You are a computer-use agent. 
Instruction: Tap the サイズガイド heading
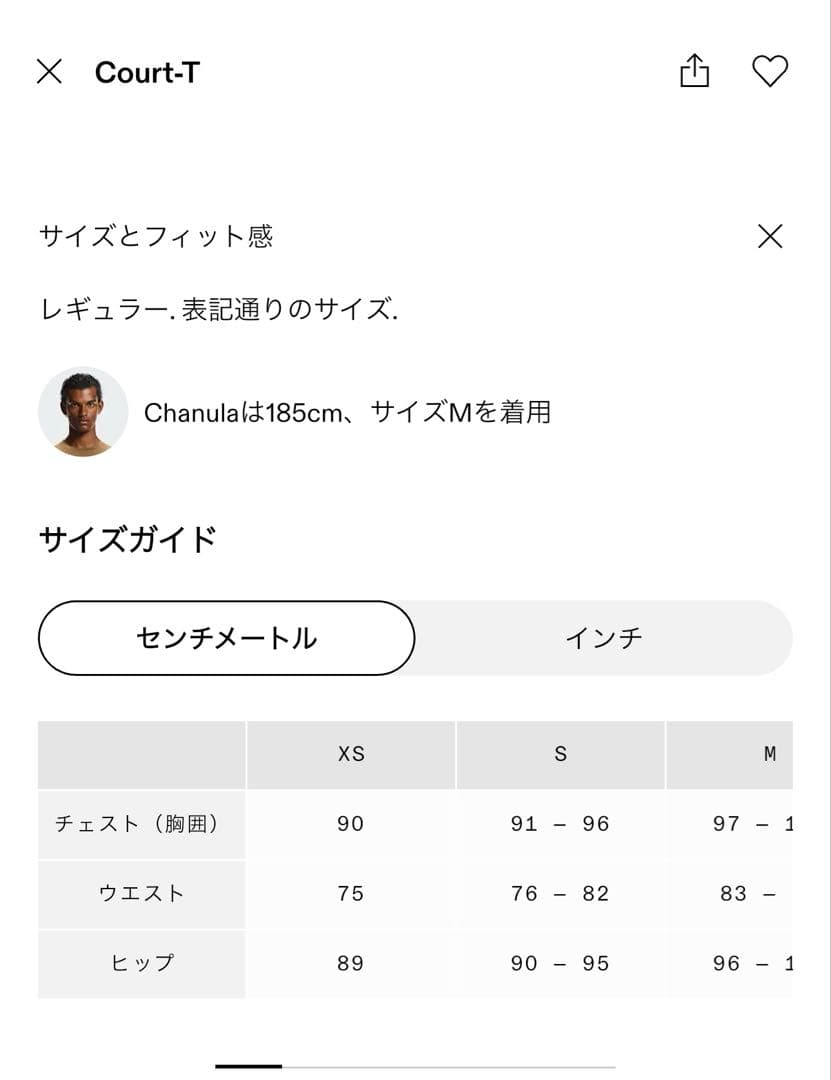coord(127,538)
